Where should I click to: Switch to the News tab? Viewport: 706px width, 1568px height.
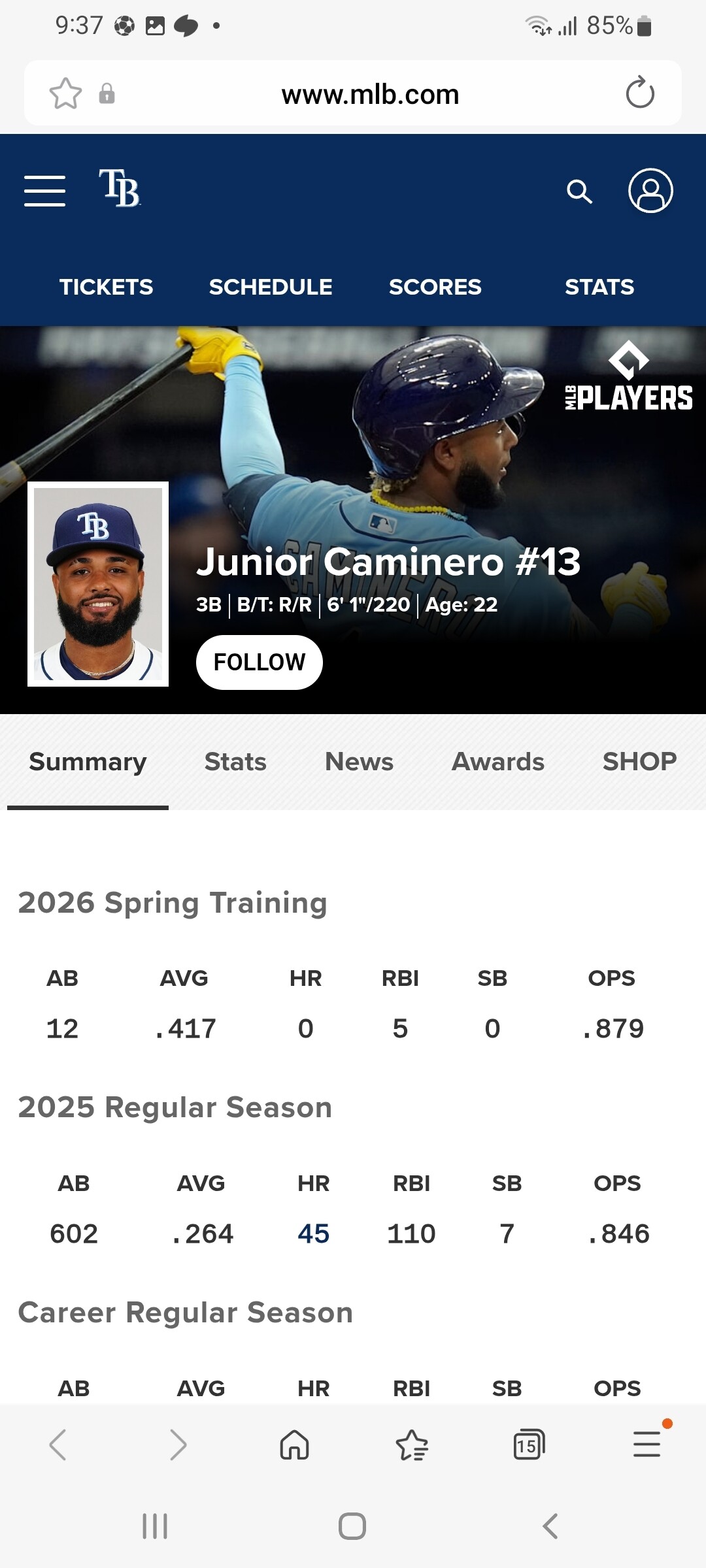pyautogui.click(x=359, y=762)
